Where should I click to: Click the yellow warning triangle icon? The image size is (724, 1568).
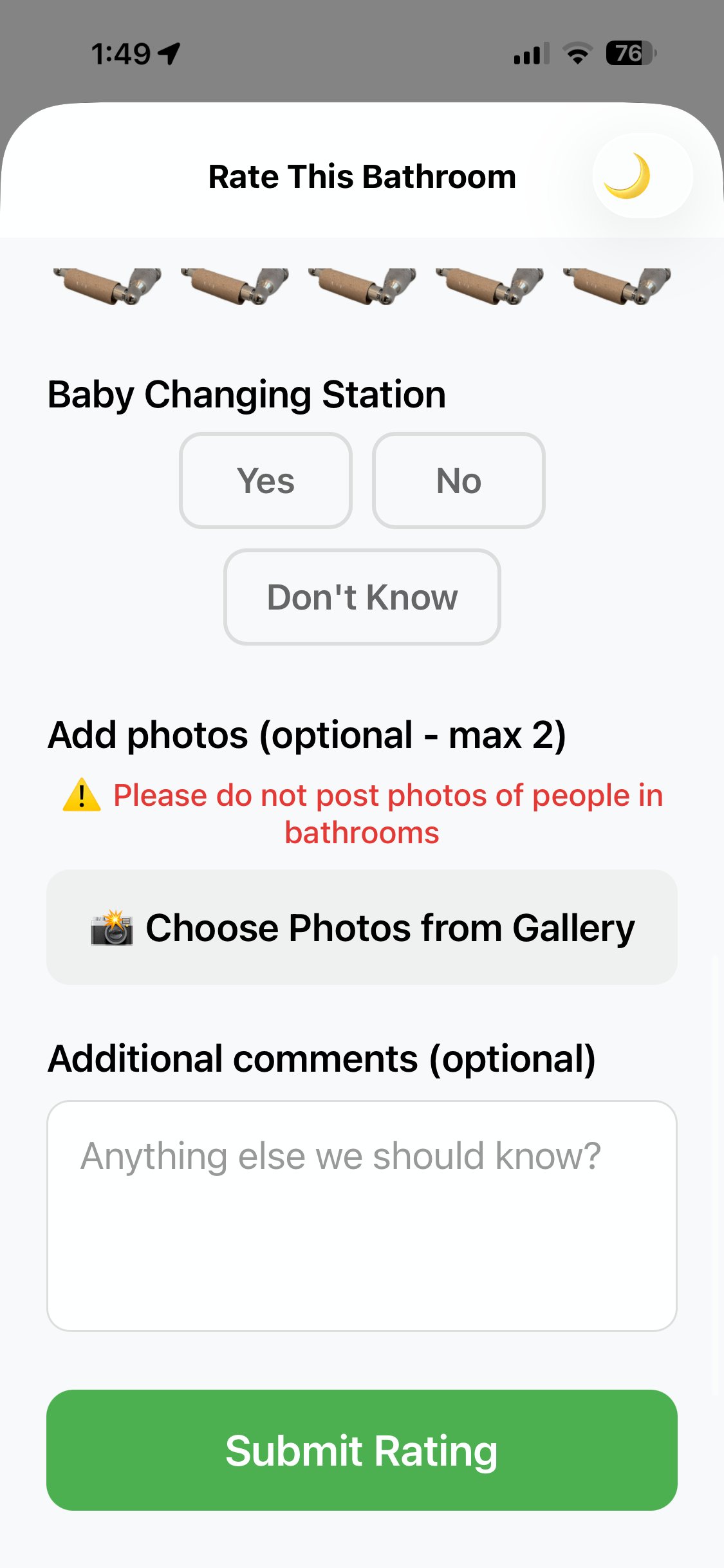coord(81,796)
